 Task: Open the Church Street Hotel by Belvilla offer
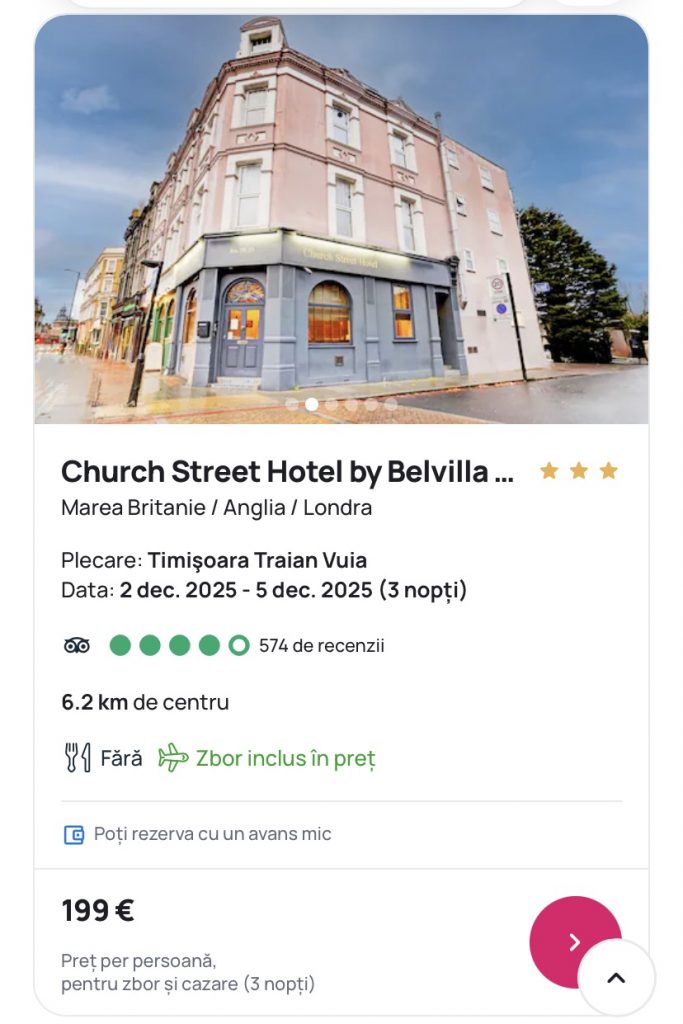click(x=288, y=472)
